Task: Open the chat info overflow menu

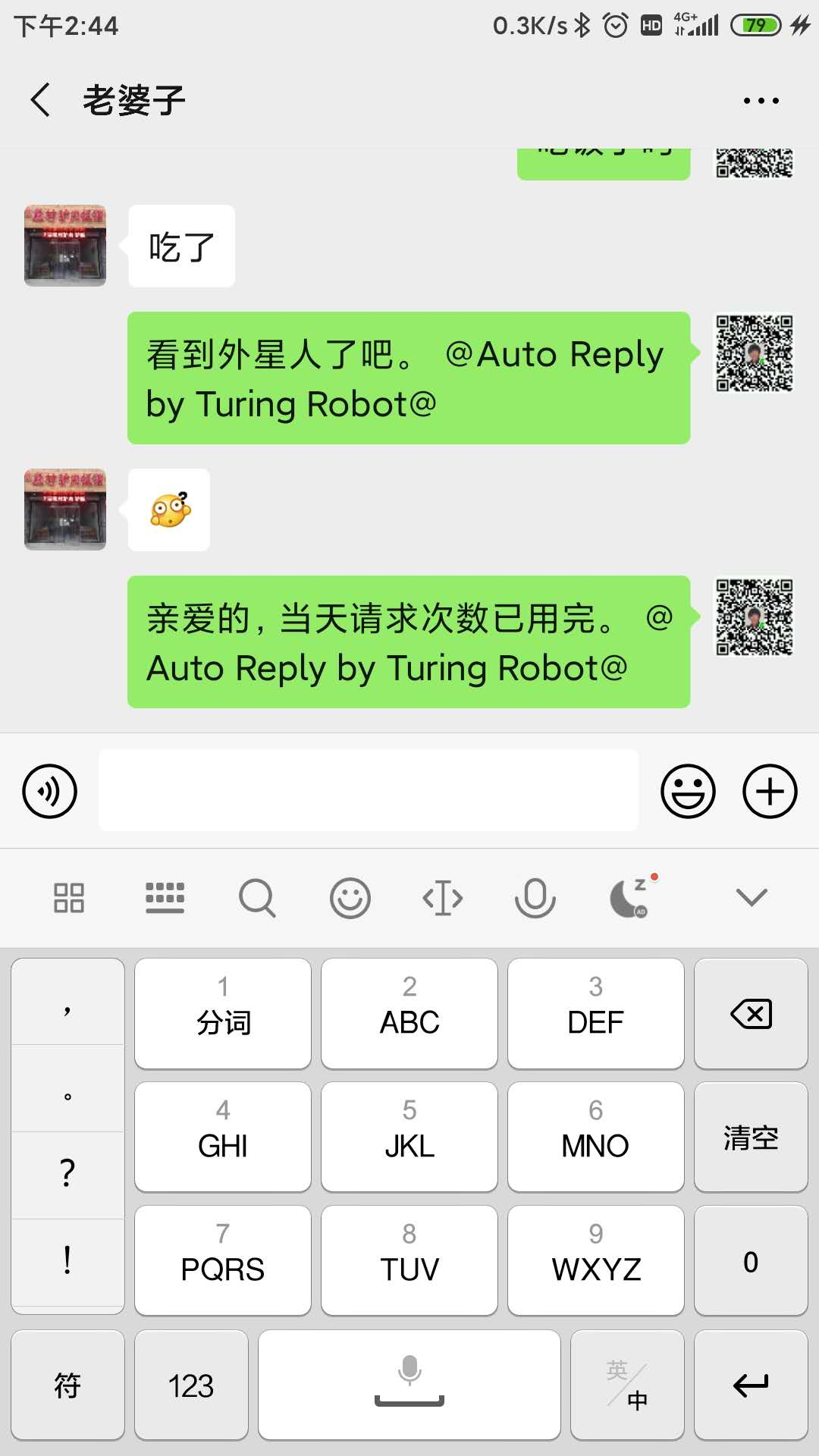Action: [x=761, y=100]
